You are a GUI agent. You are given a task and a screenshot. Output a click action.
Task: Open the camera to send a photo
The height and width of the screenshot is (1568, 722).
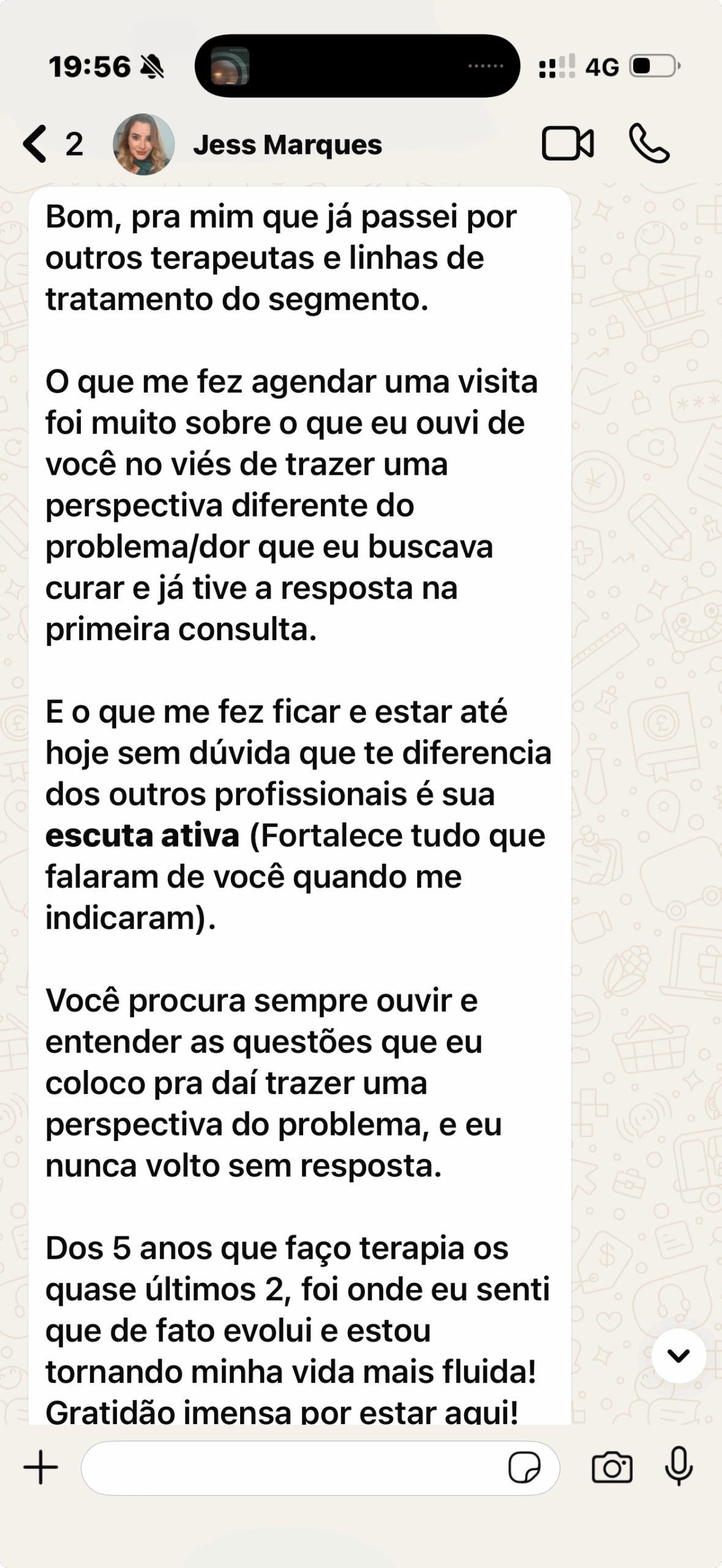[612, 1468]
